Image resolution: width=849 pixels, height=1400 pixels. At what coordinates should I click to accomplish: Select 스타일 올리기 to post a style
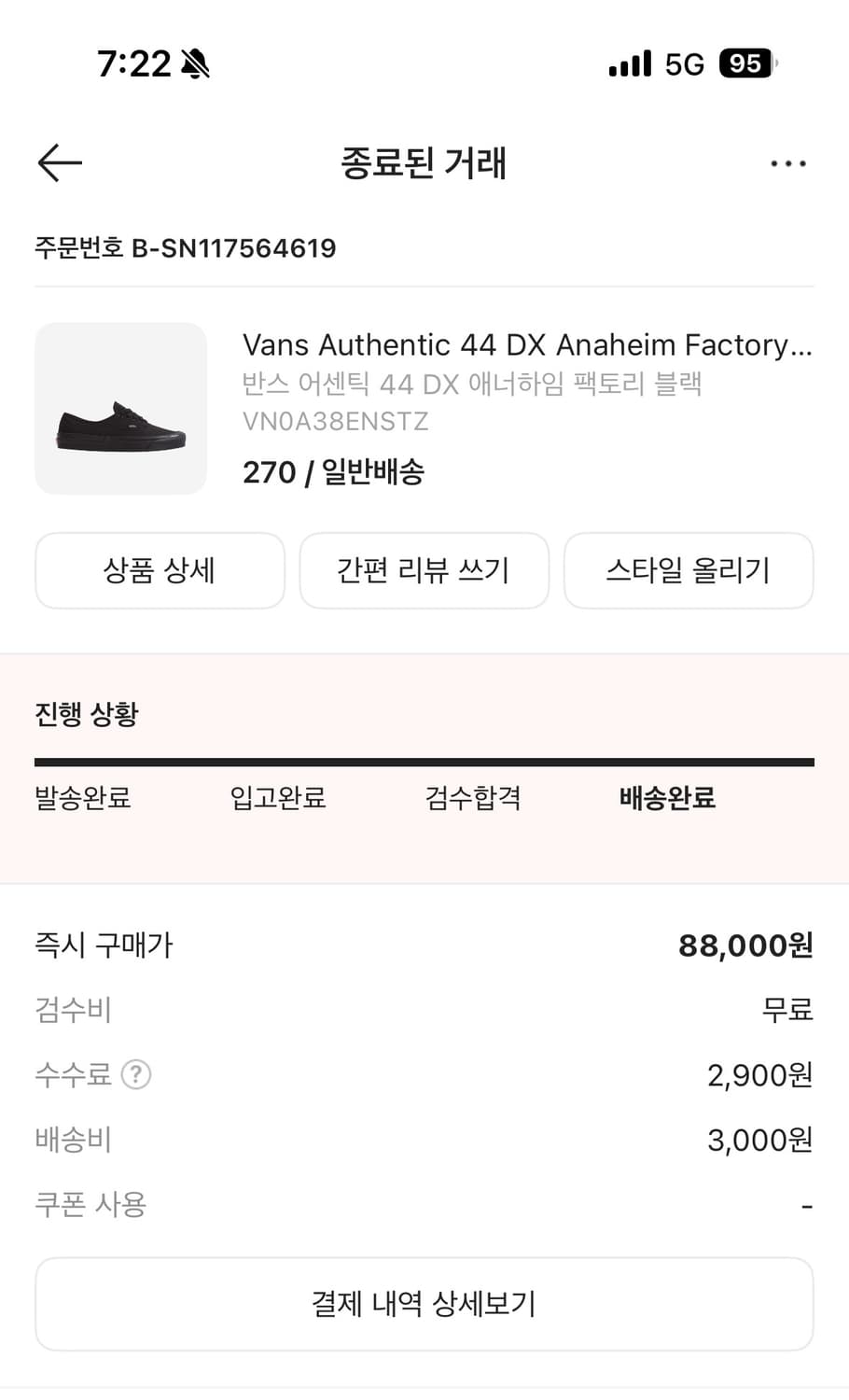coord(689,570)
